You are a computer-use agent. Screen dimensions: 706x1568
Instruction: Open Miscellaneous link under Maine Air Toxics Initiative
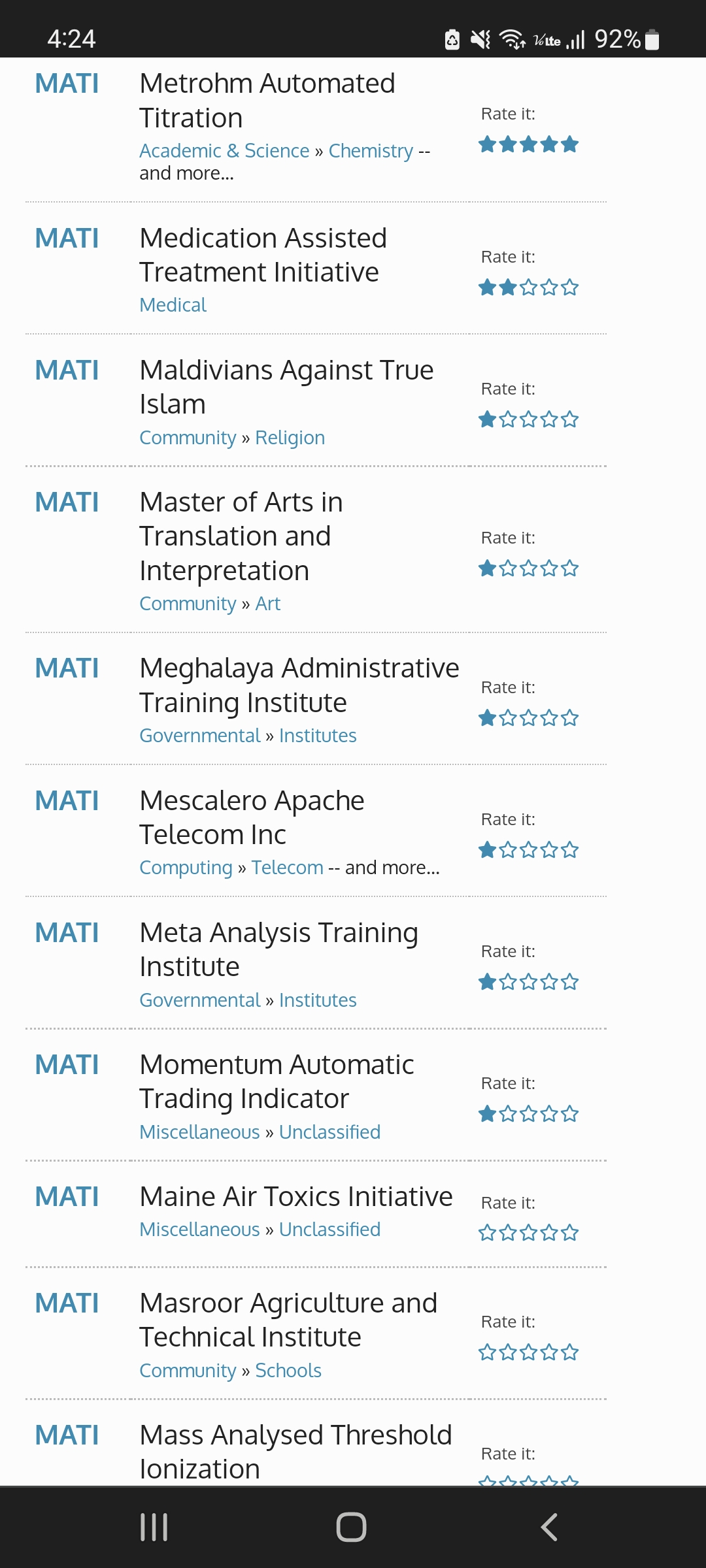coord(199,1230)
